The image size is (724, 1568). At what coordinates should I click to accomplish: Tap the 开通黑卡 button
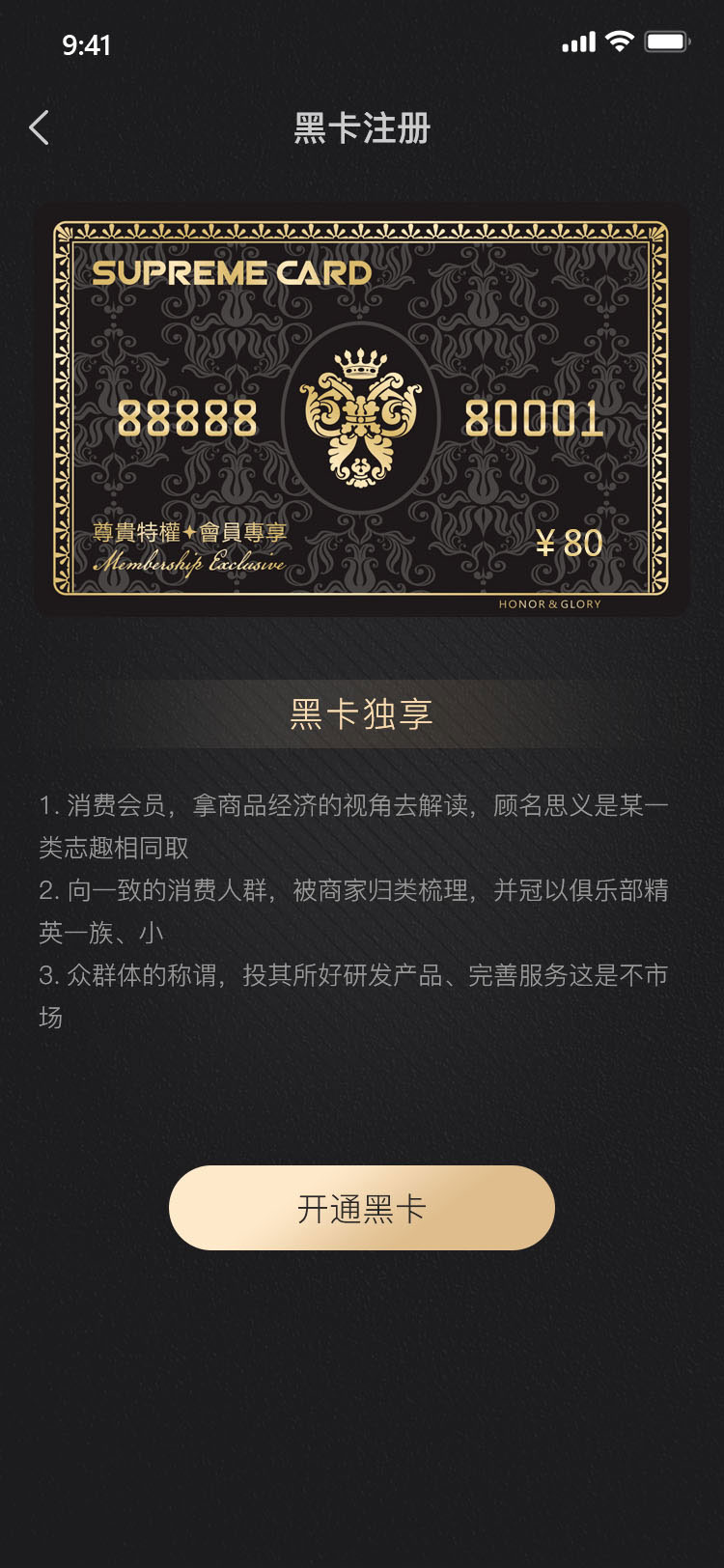[x=361, y=1208]
